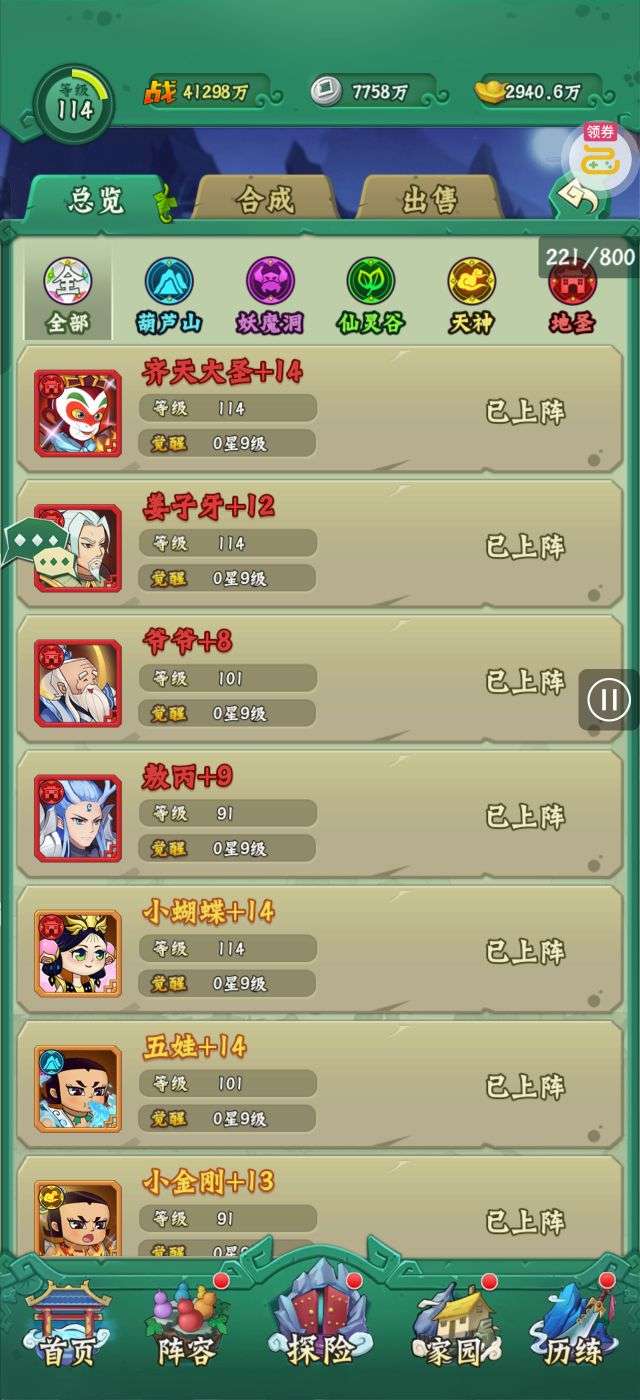
Task: Filter heroes by 妖魔洞
Action: click(x=270, y=295)
